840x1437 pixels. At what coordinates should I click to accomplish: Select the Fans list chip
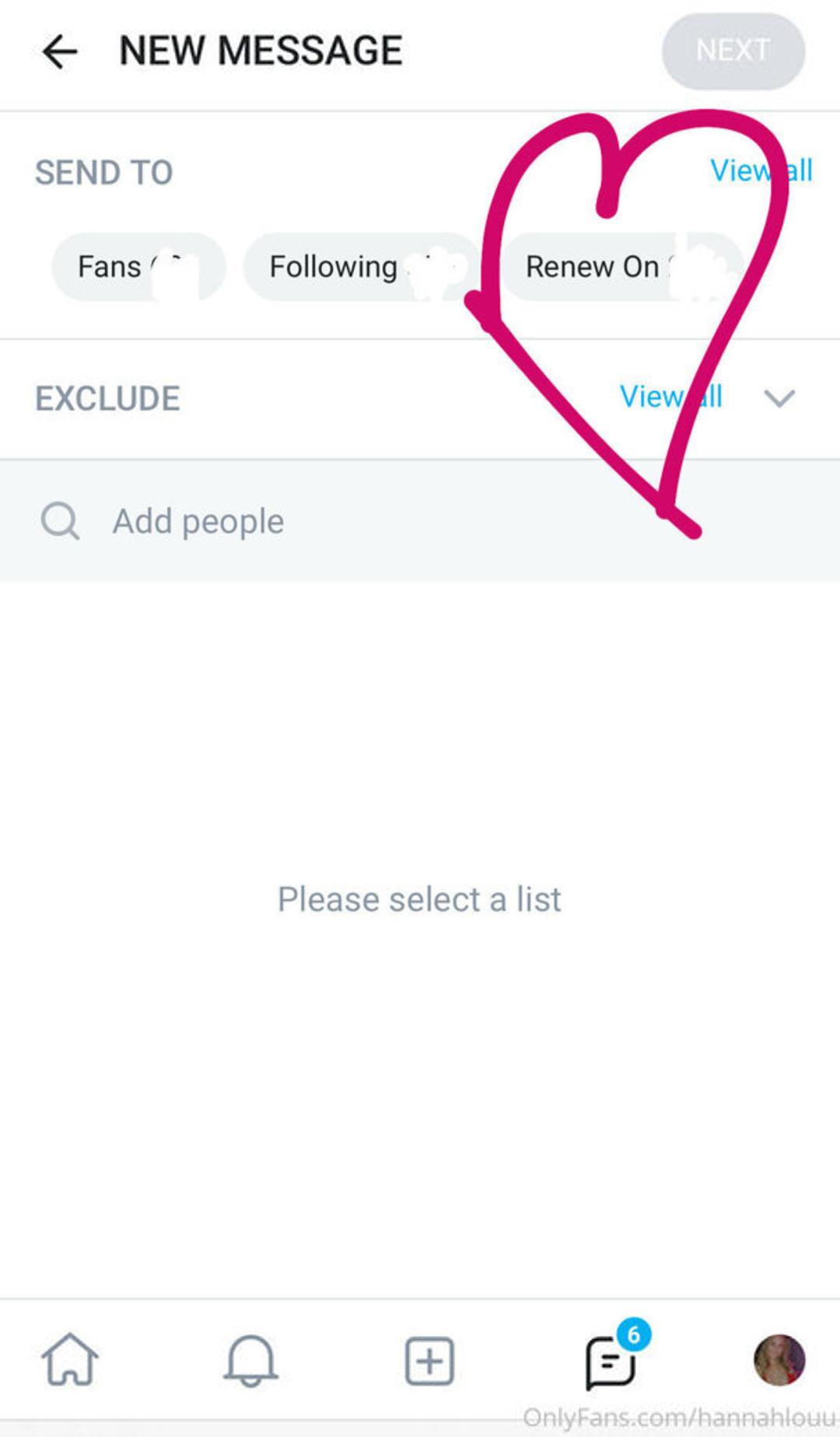pos(138,267)
